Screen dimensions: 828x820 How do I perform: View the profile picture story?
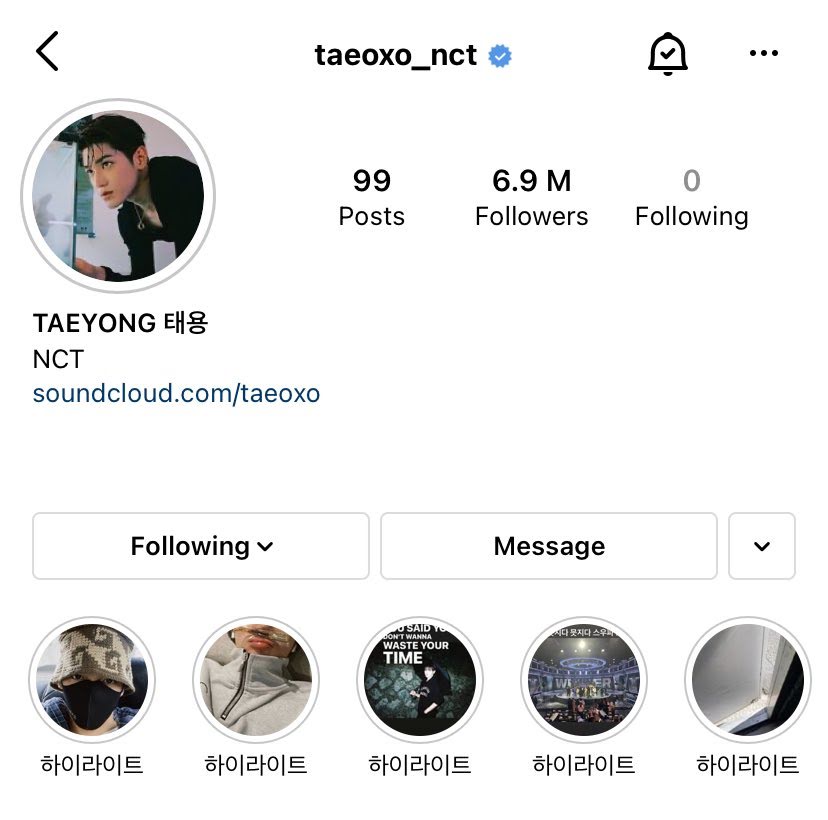click(x=118, y=196)
